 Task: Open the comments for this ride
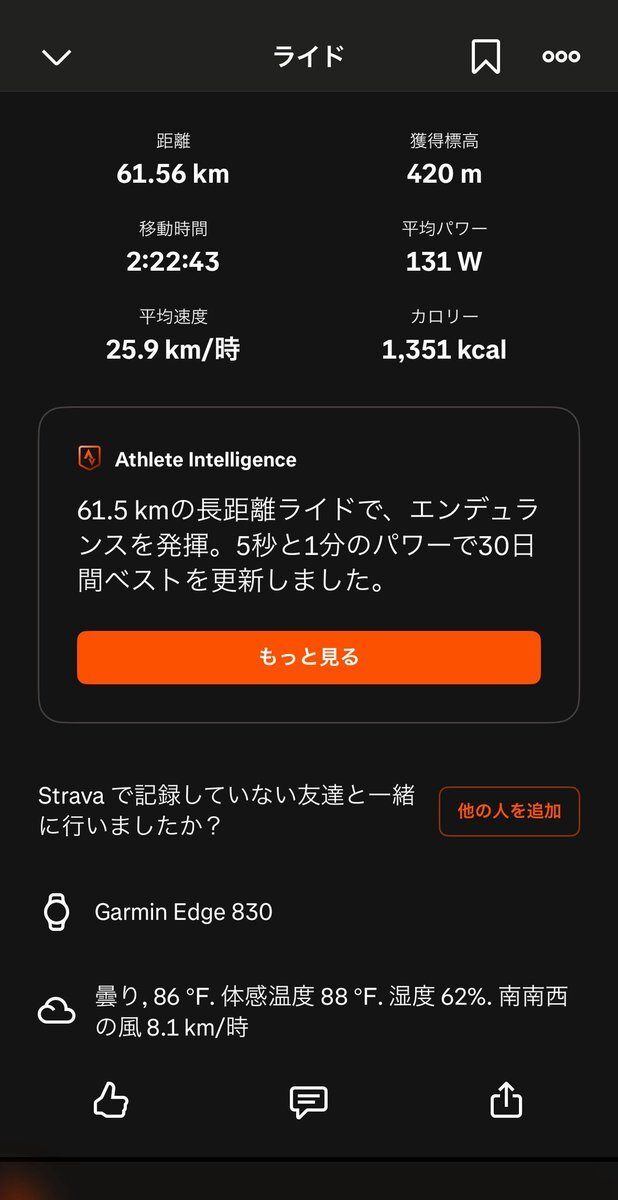309,1102
